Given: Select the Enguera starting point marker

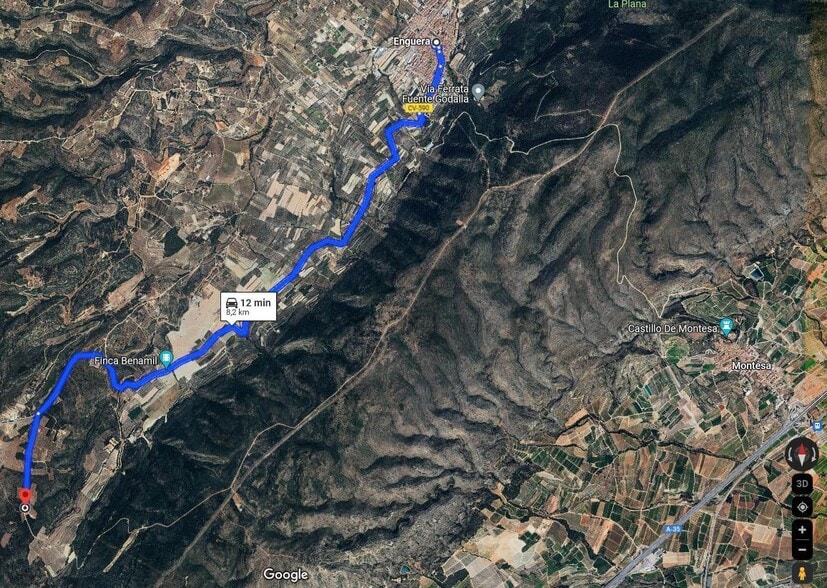Looking at the screenshot, I should (436, 42).
